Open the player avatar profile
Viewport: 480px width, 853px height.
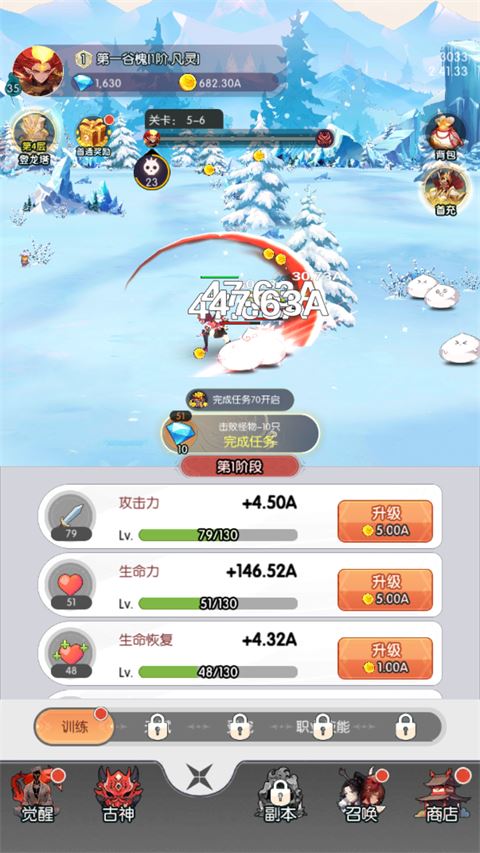[37, 71]
